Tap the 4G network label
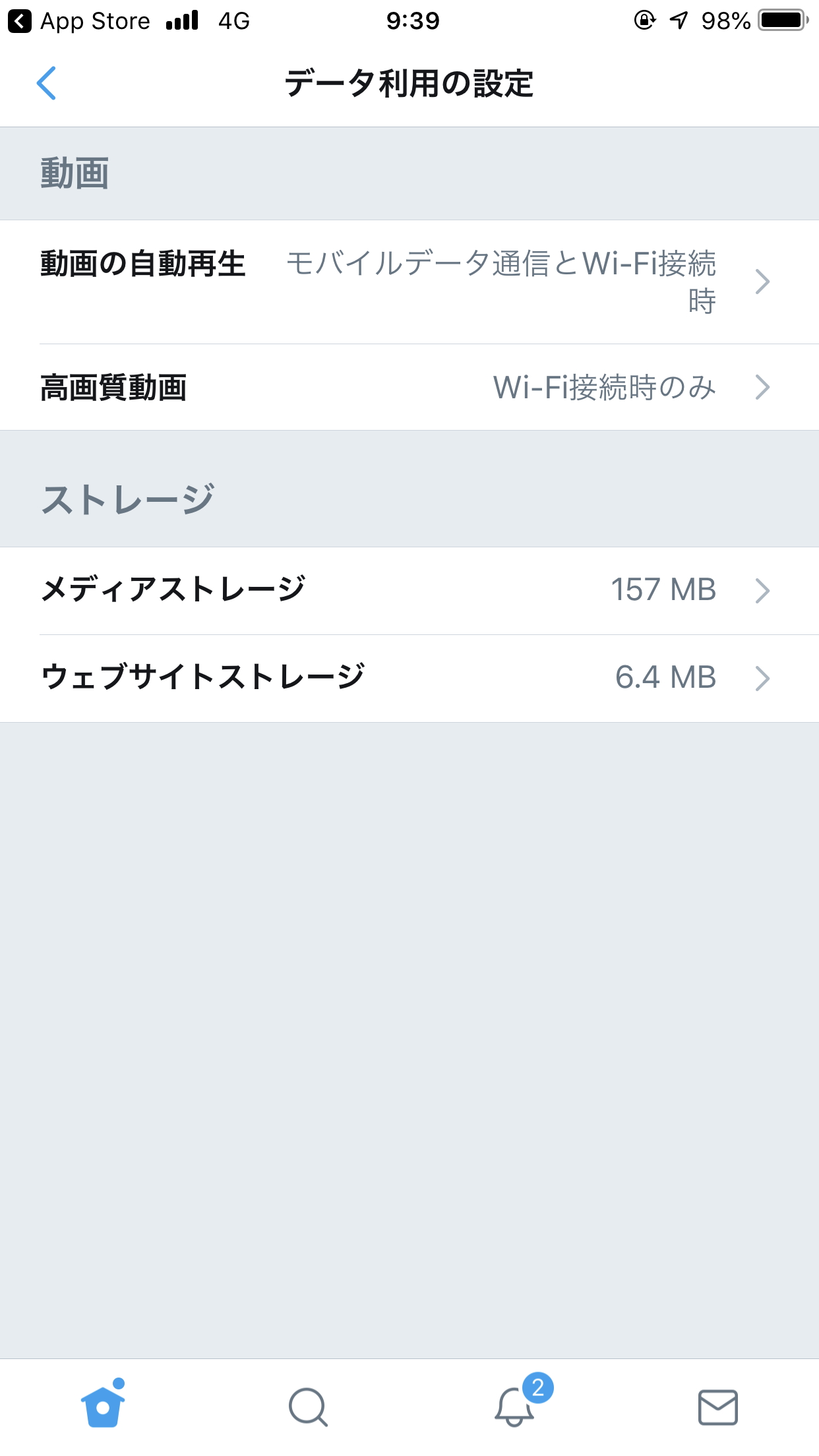The height and width of the screenshot is (1456, 819). tap(235, 20)
